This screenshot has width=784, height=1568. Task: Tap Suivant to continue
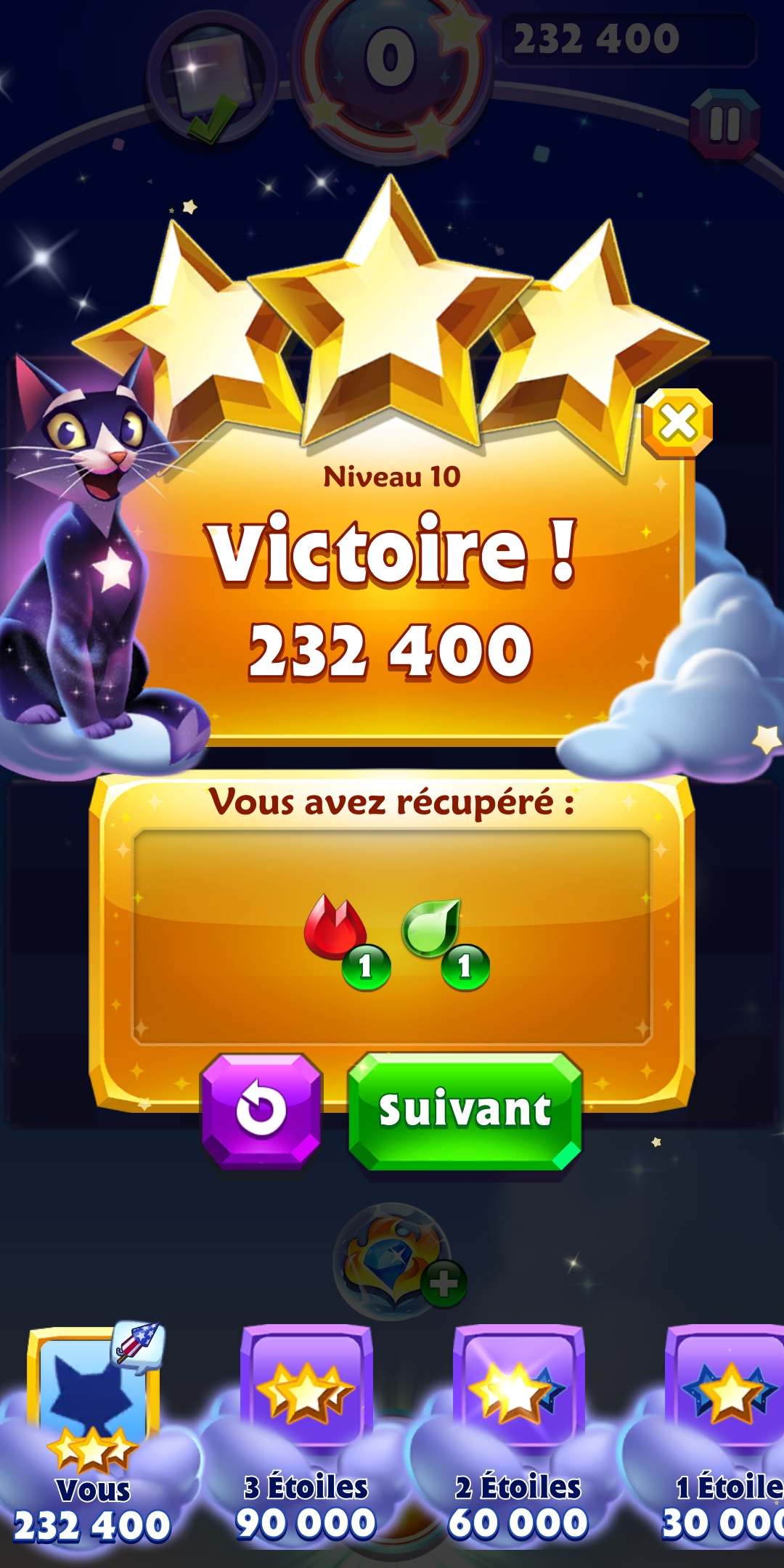(x=465, y=1111)
